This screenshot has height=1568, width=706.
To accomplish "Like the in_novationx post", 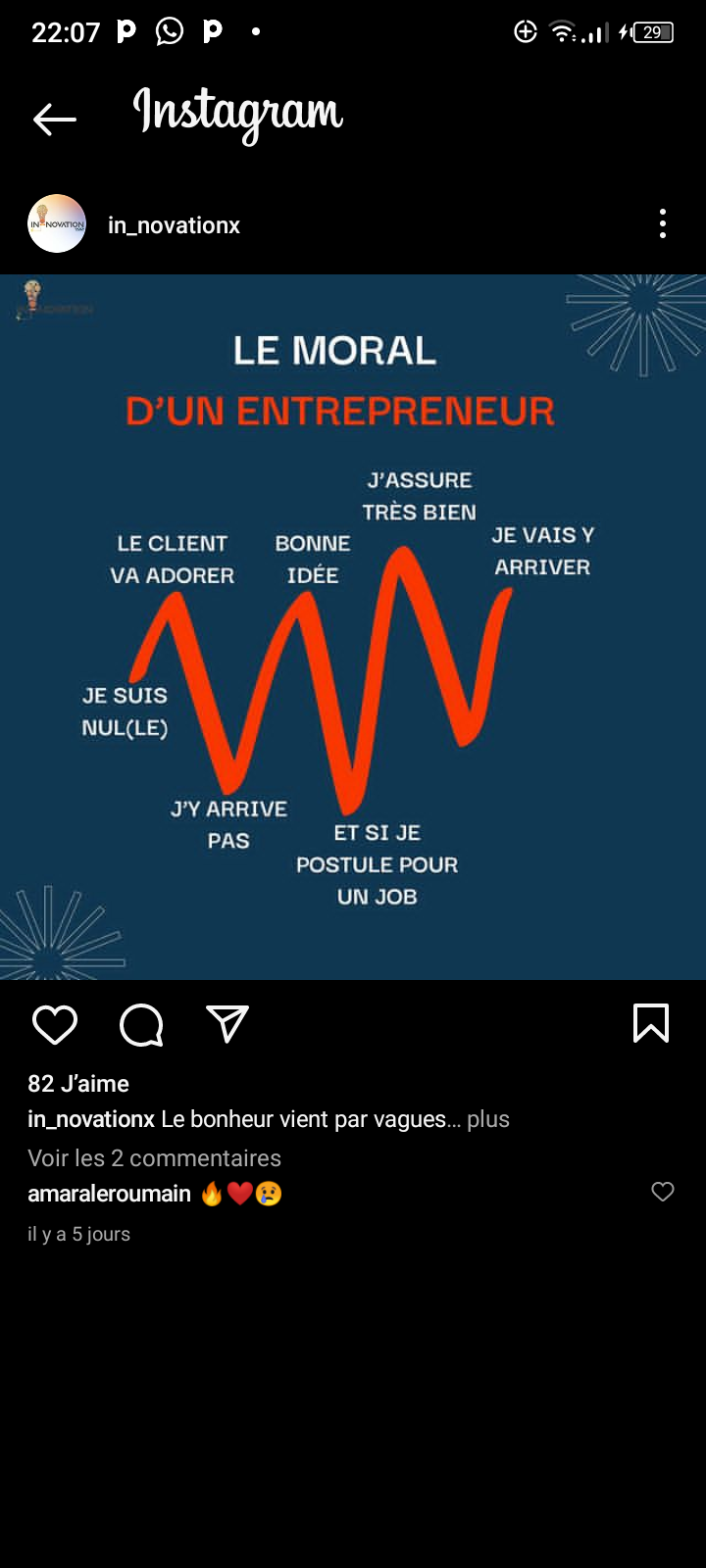I will (55, 1025).
